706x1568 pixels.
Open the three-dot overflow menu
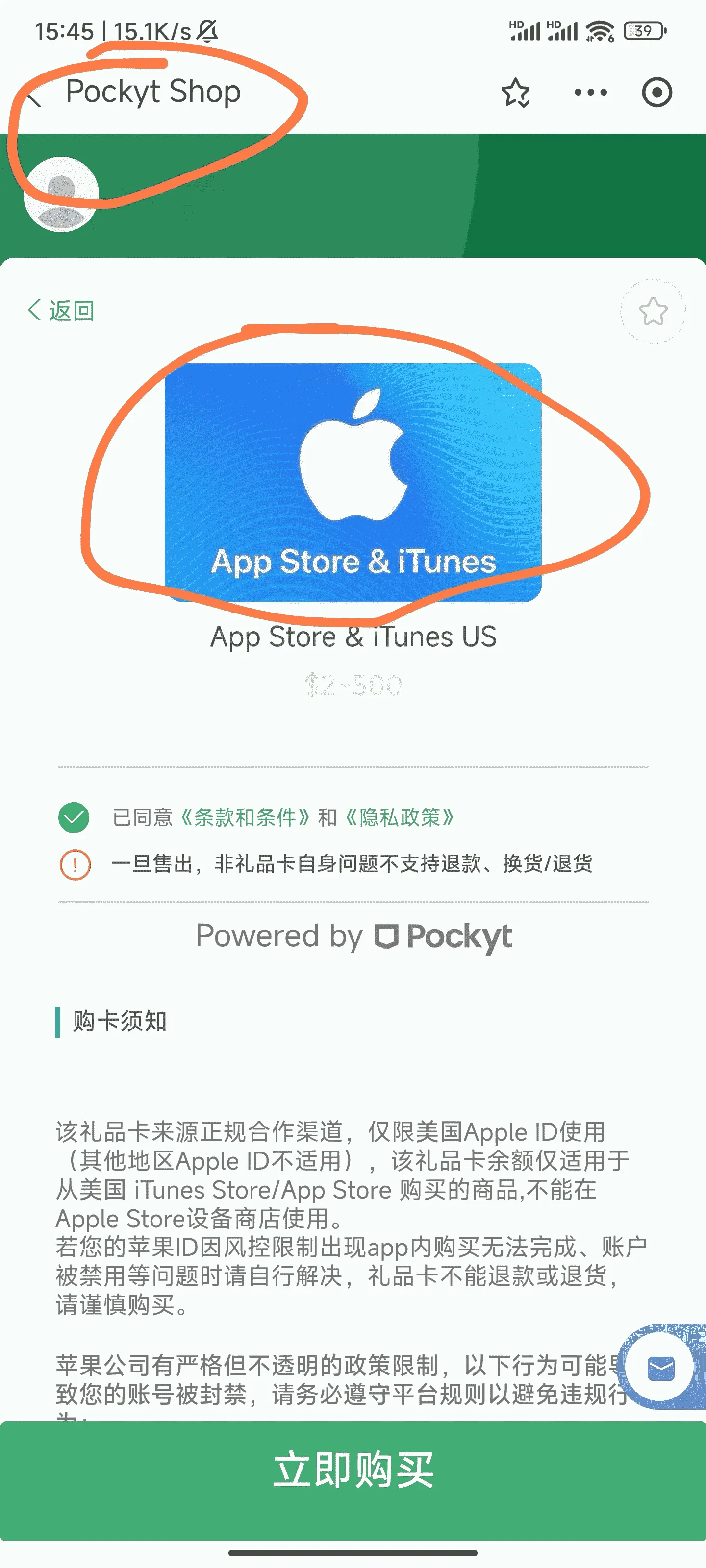pos(590,93)
